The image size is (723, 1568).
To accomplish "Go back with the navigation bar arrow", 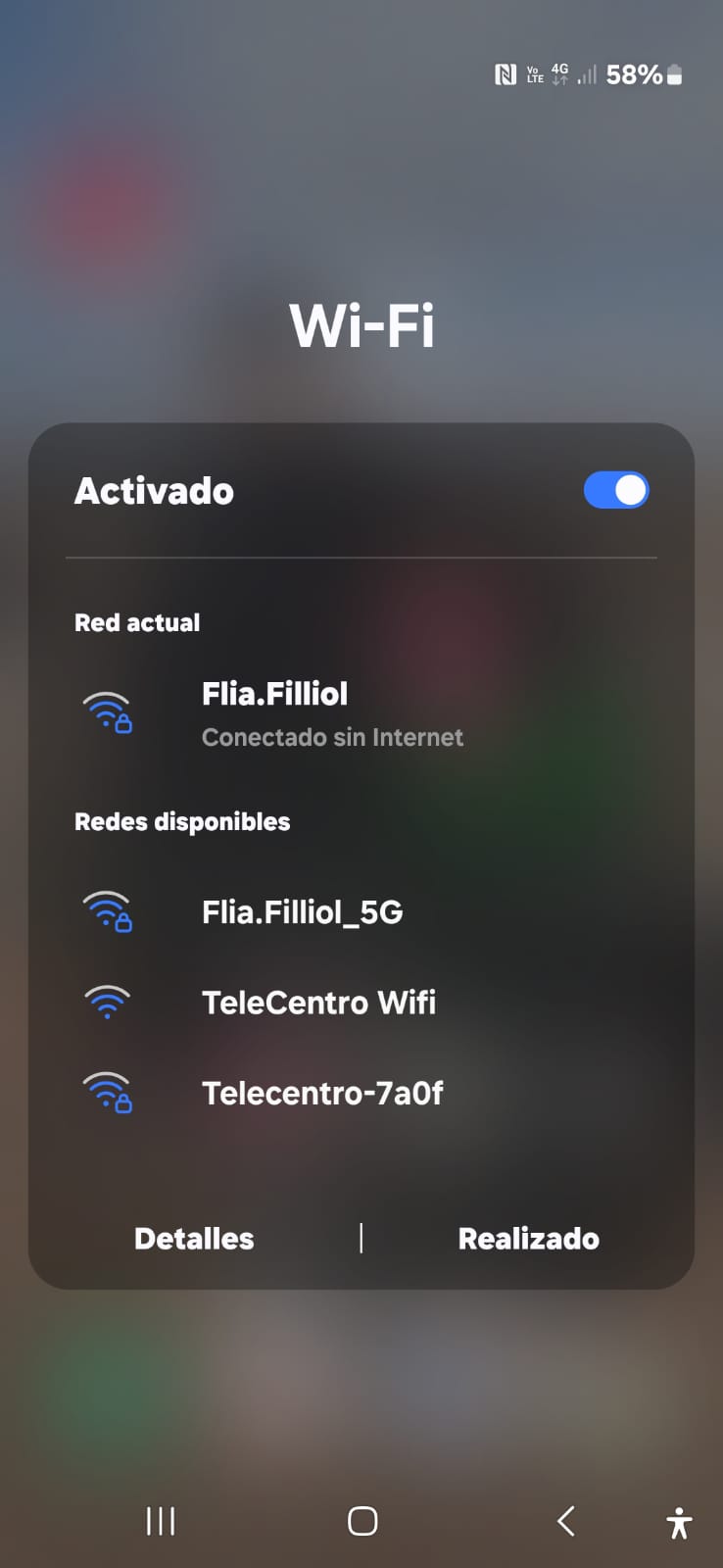I will [565, 1521].
